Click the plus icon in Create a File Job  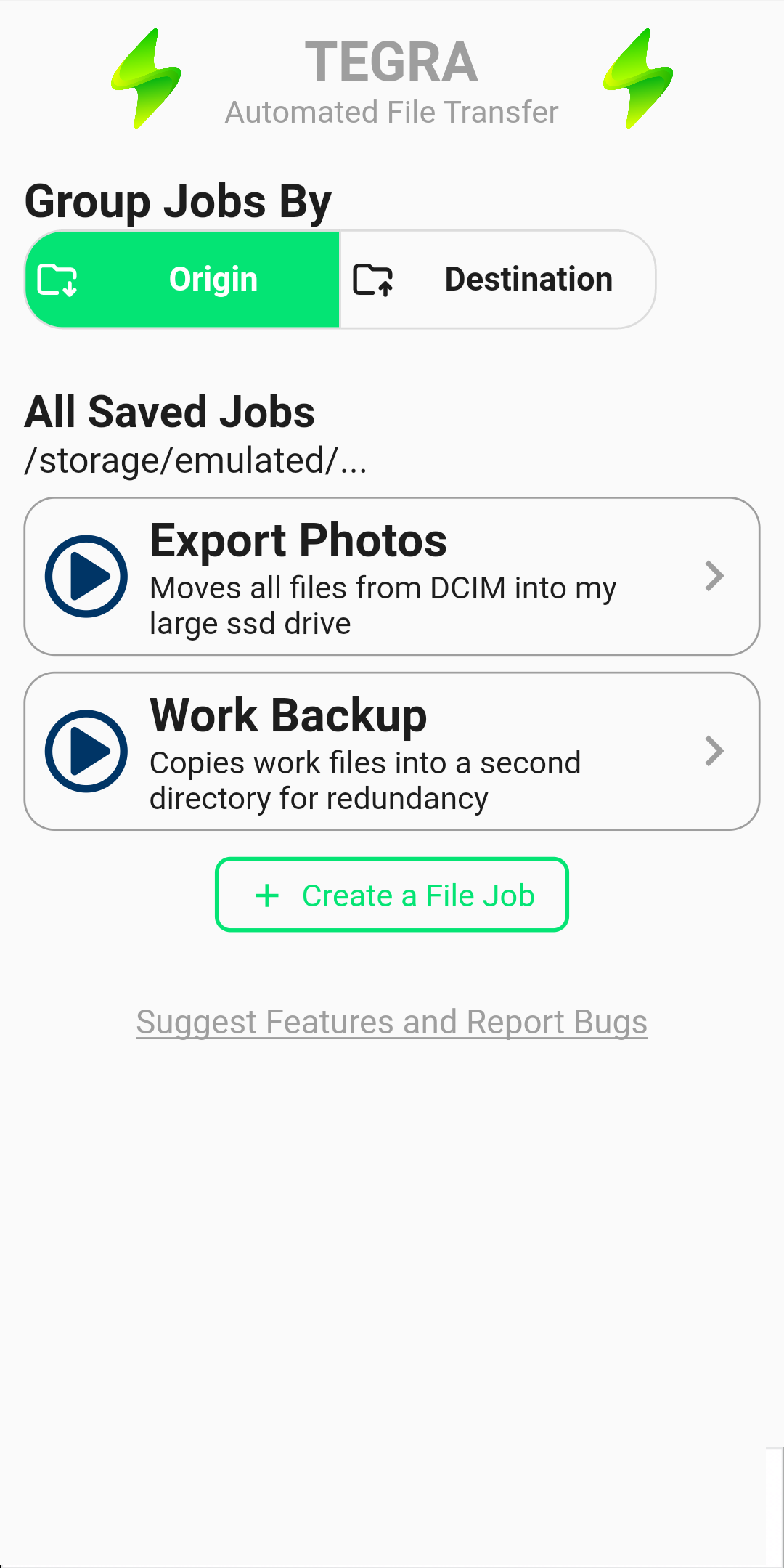(267, 895)
